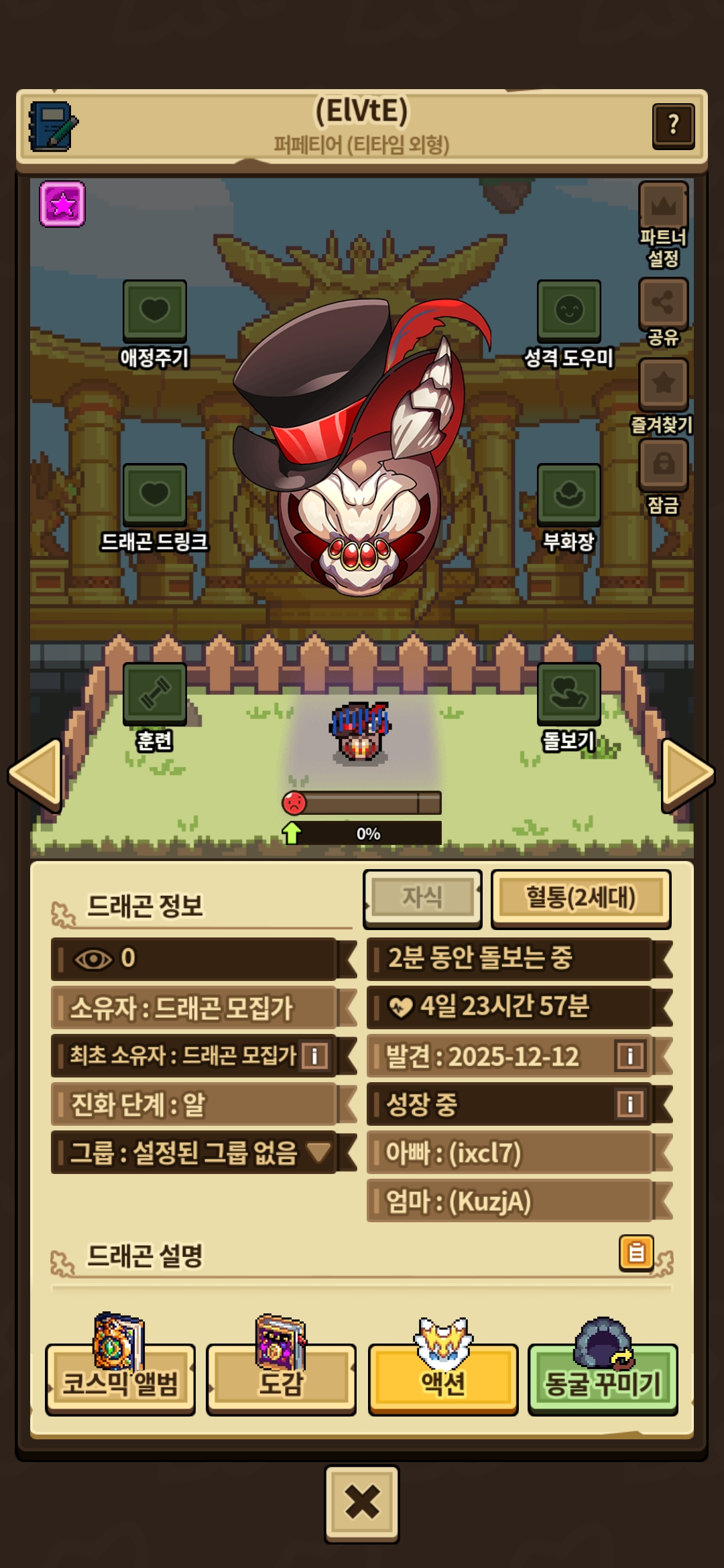Add dragon to 즐겨찾기 favorites
Image resolution: width=724 pixels, height=1568 pixels.
[663, 384]
